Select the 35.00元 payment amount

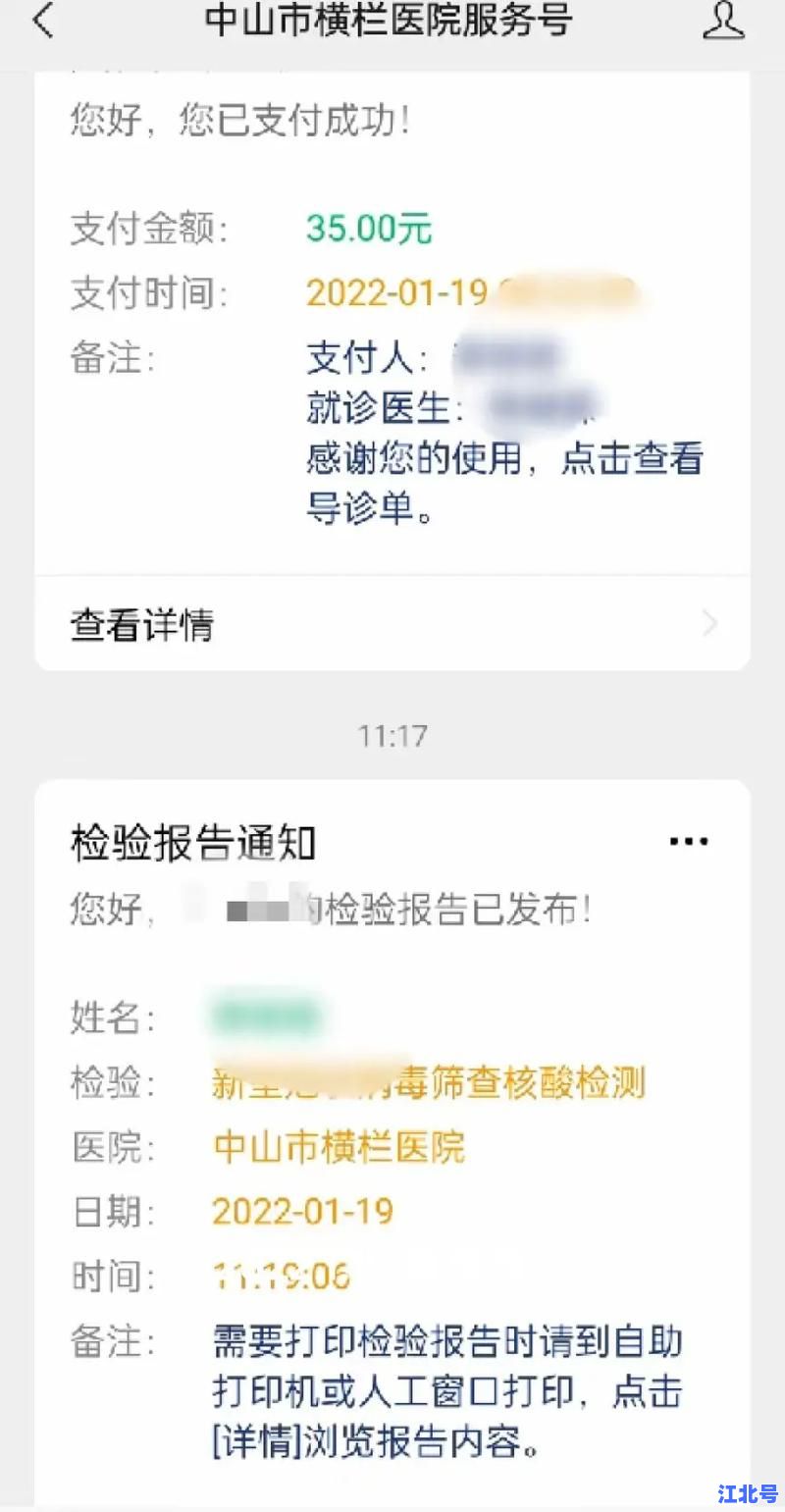tap(368, 228)
